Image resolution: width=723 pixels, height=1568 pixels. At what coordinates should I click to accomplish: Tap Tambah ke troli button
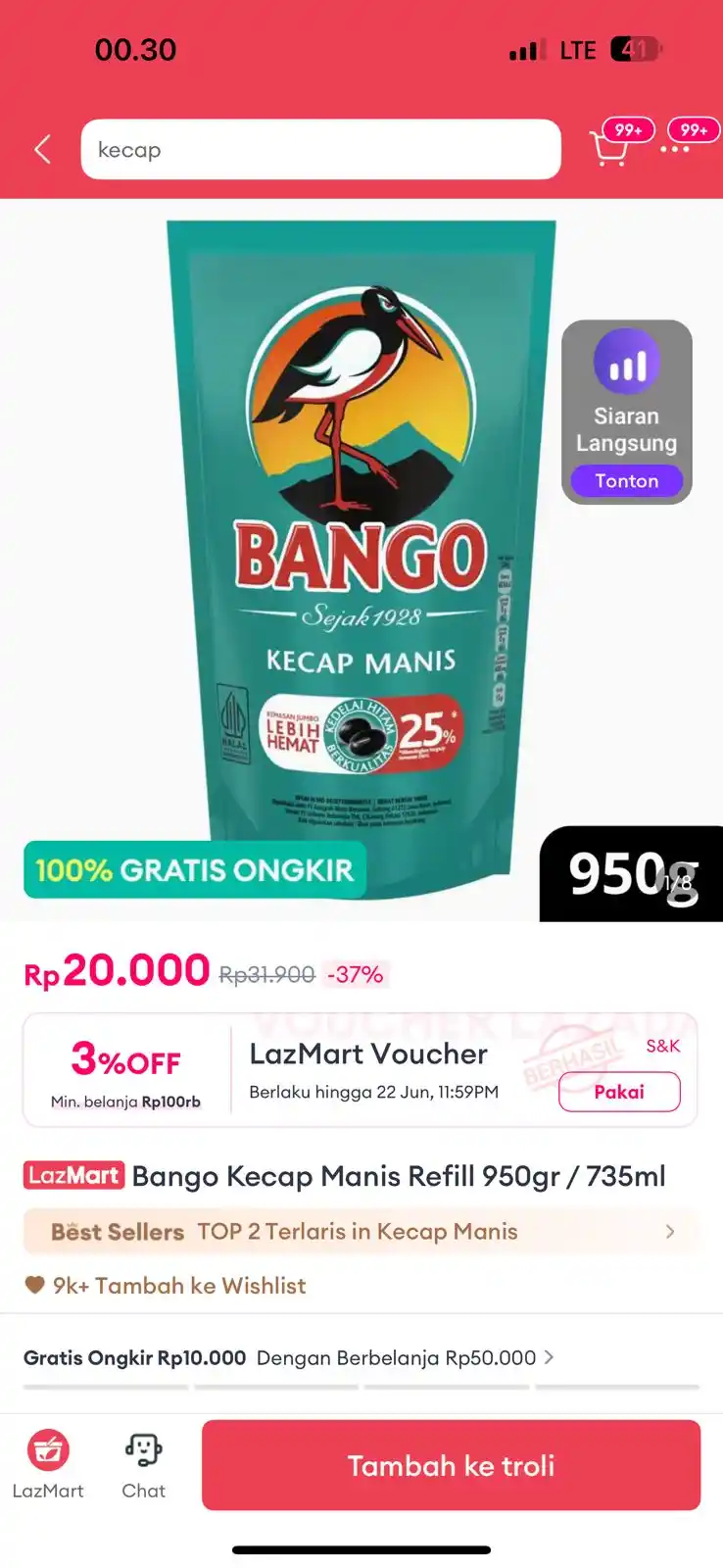[451, 1465]
